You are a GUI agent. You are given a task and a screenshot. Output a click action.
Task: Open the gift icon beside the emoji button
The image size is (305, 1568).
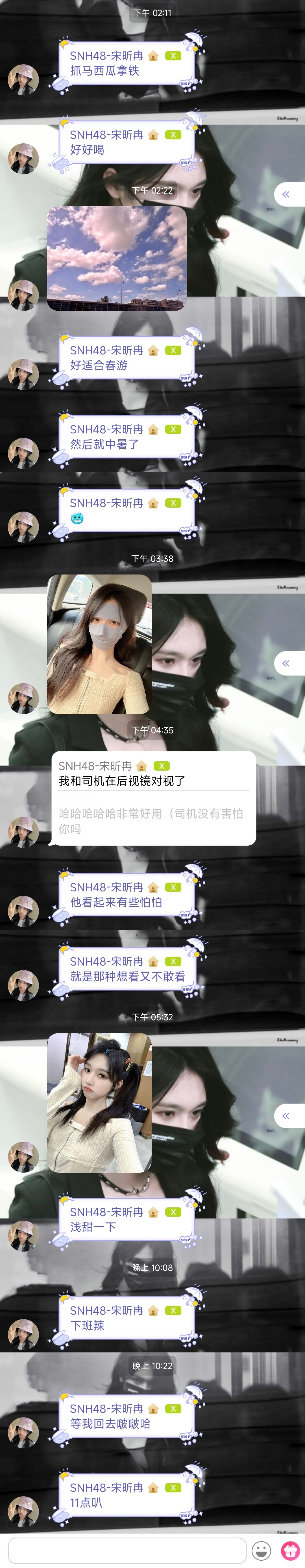[290, 1550]
